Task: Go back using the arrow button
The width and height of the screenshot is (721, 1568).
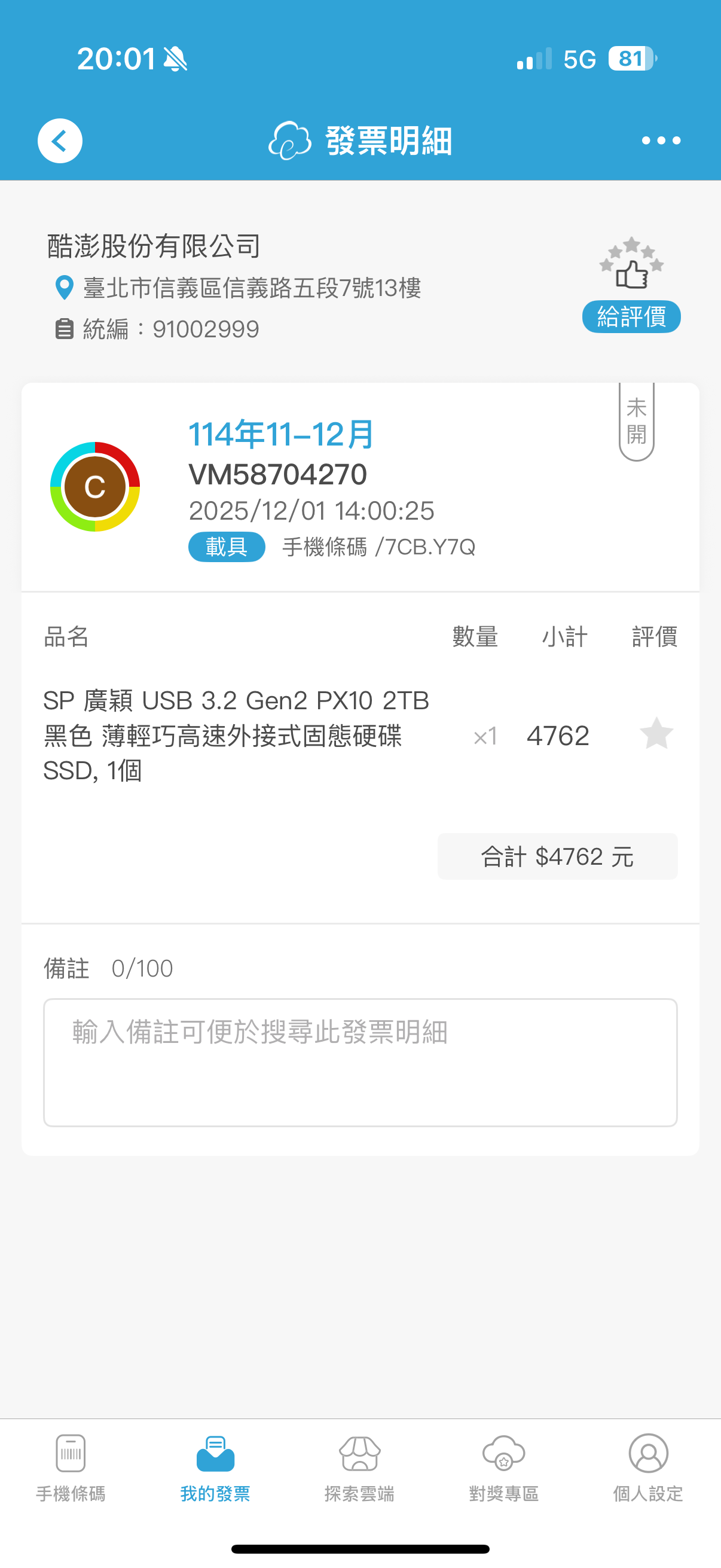Action: (60, 141)
